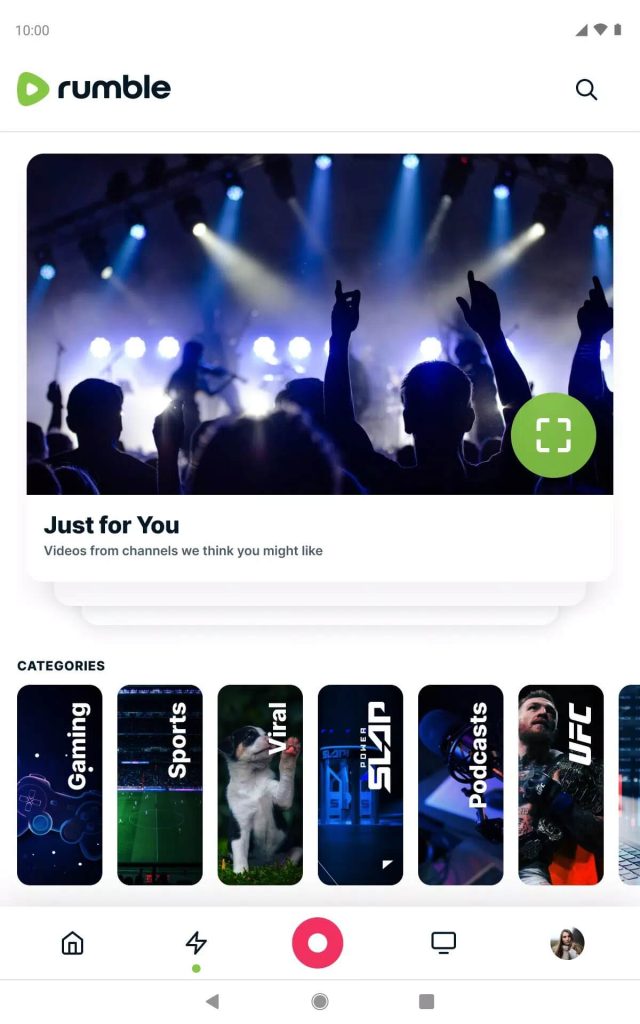The width and height of the screenshot is (640, 1024).
Task: Open the Podcasts category
Action: click(x=460, y=784)
